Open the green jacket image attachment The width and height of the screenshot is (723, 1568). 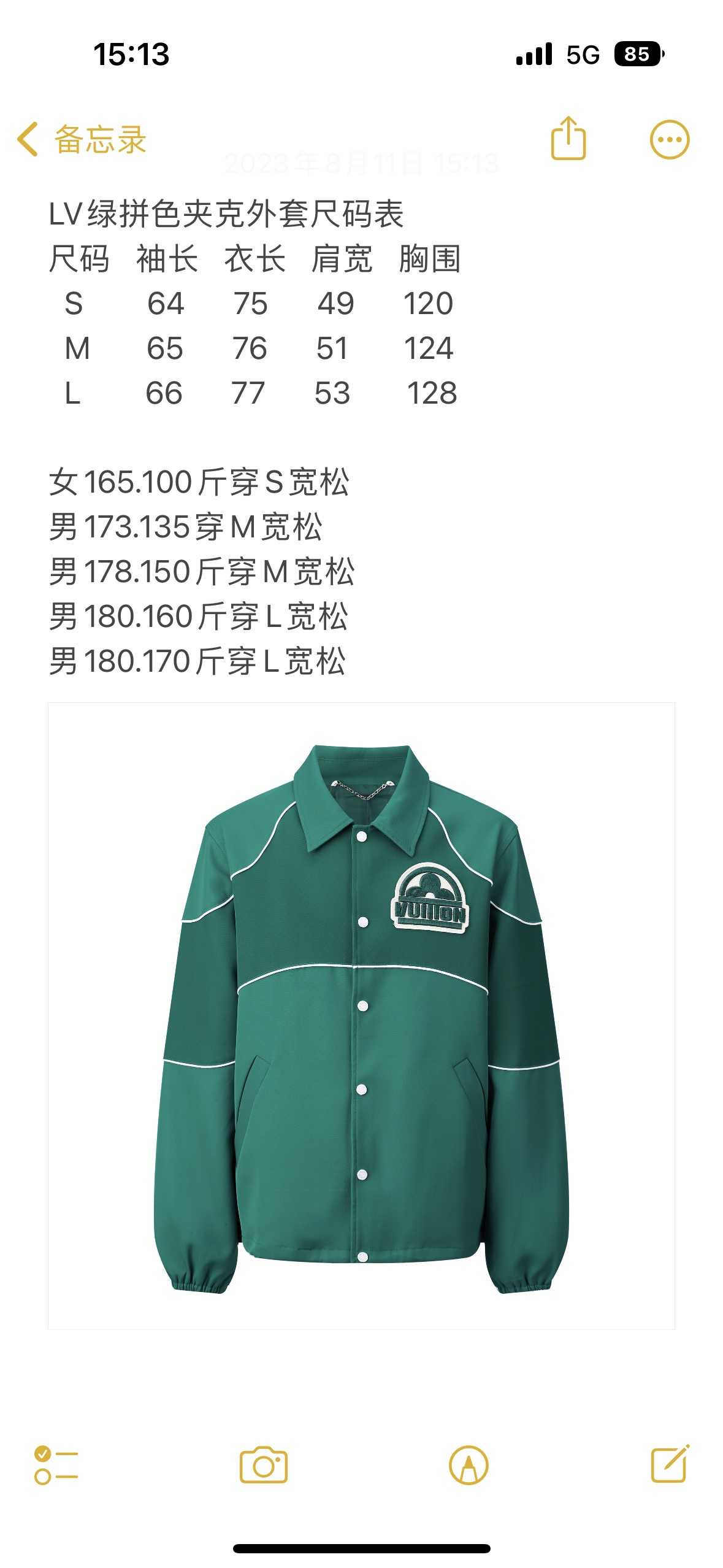pos(361,1016)
